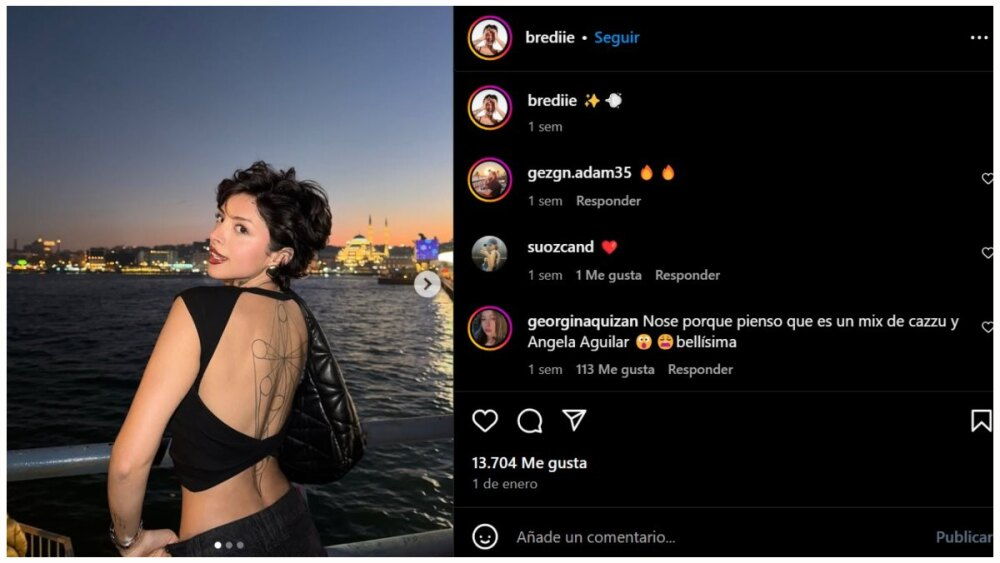Open the comment bubble icon

coord(529,421)
